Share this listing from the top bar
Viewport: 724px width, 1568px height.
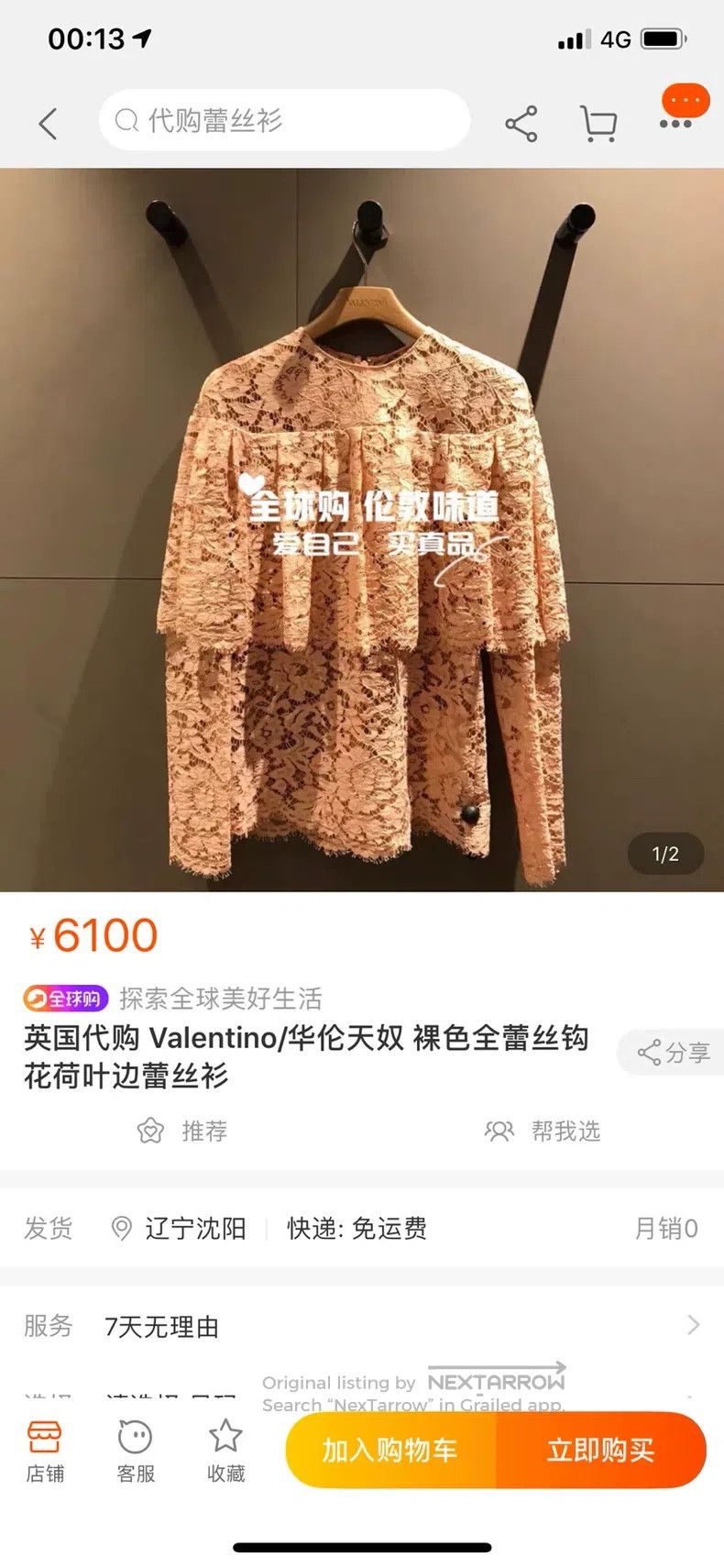click(521, 124)
